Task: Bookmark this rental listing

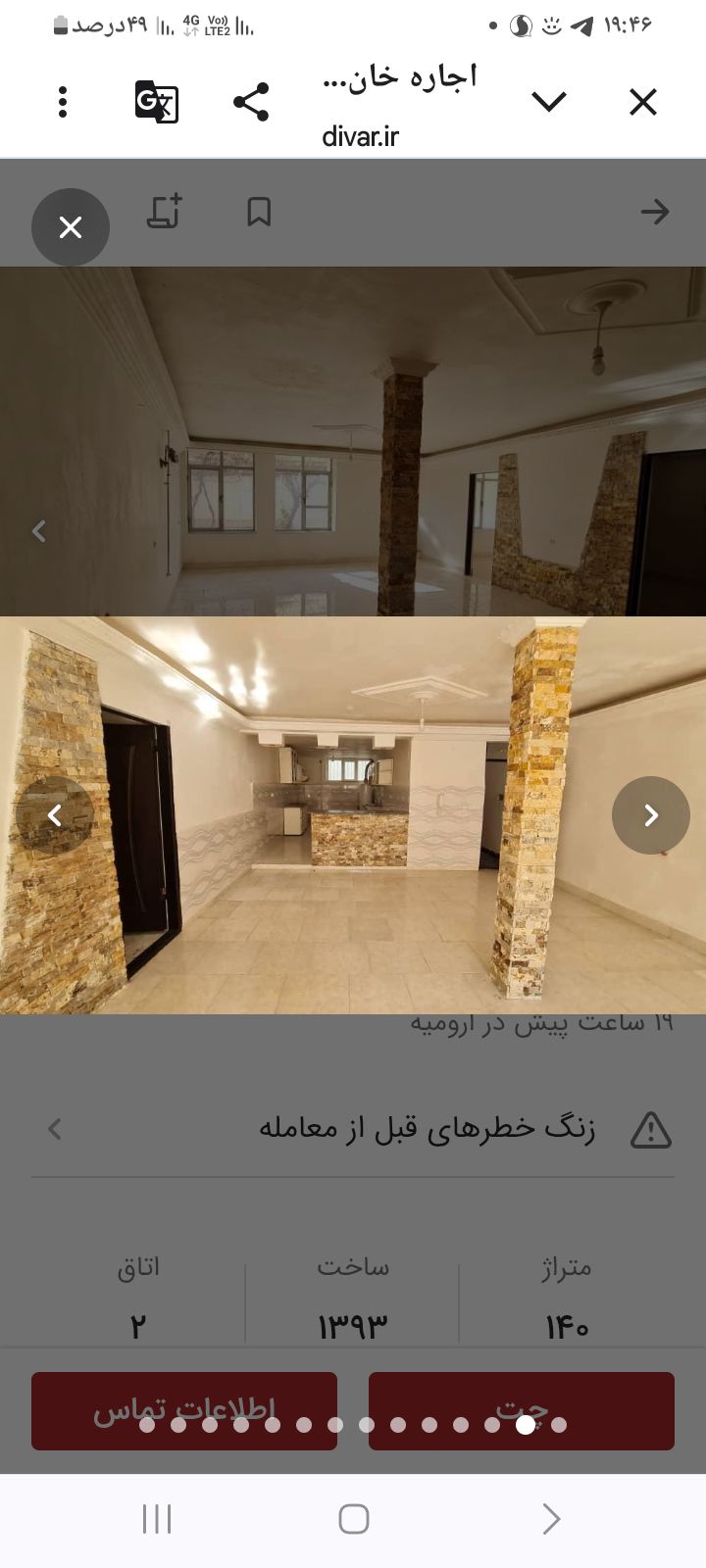Action: [x=259, y=212]
